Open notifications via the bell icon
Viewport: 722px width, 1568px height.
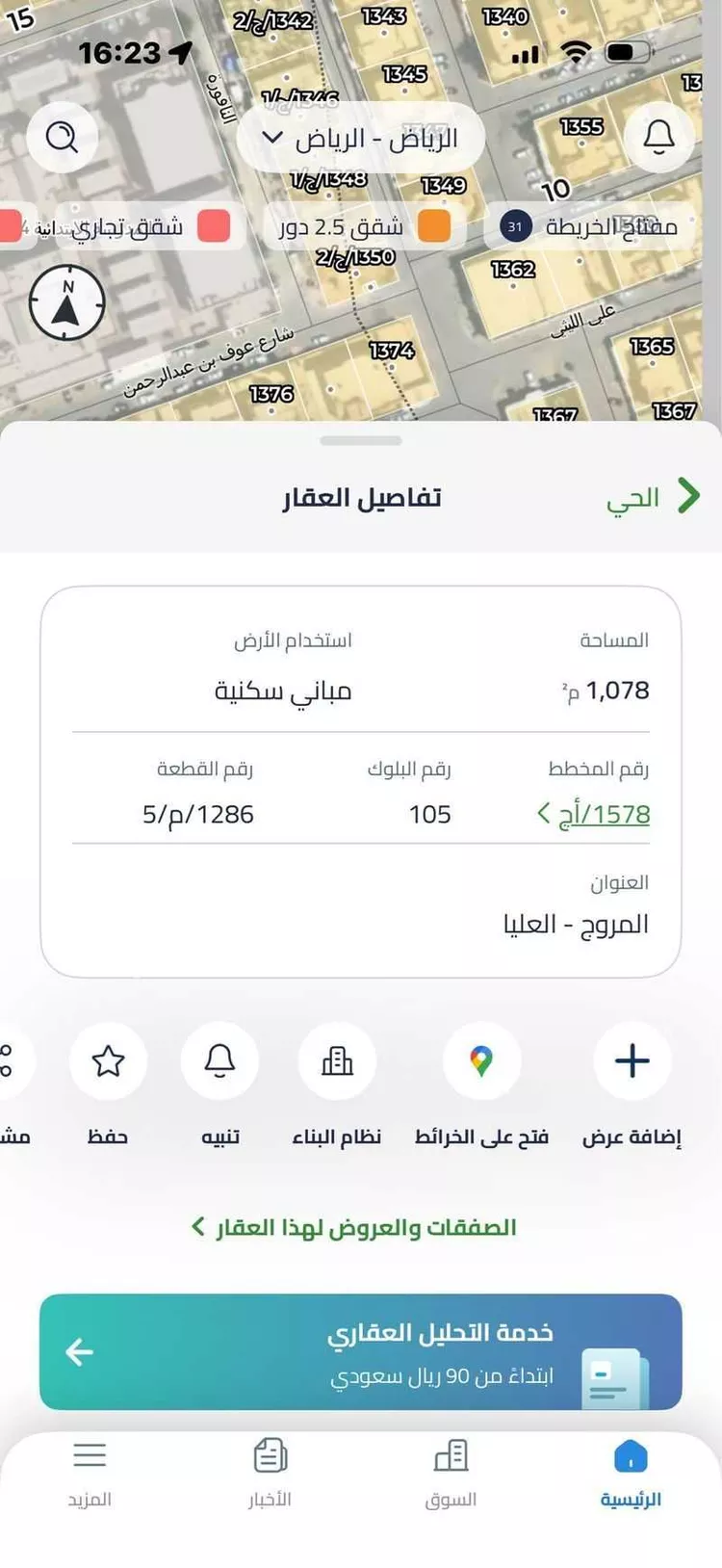pyautogui.click(x=658, y=138)
